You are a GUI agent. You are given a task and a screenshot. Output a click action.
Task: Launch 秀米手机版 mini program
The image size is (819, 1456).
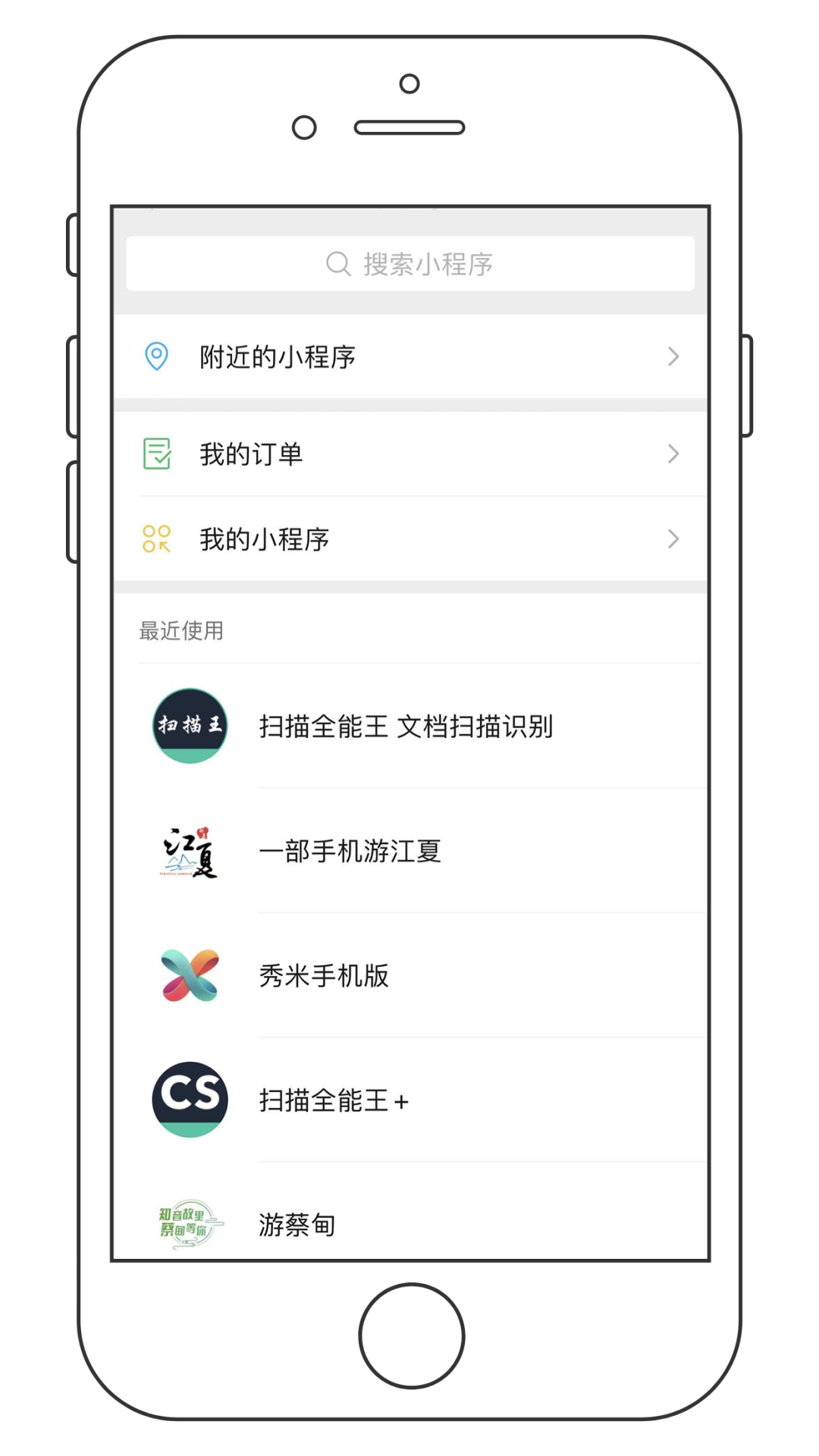click(x=325, y=975)
